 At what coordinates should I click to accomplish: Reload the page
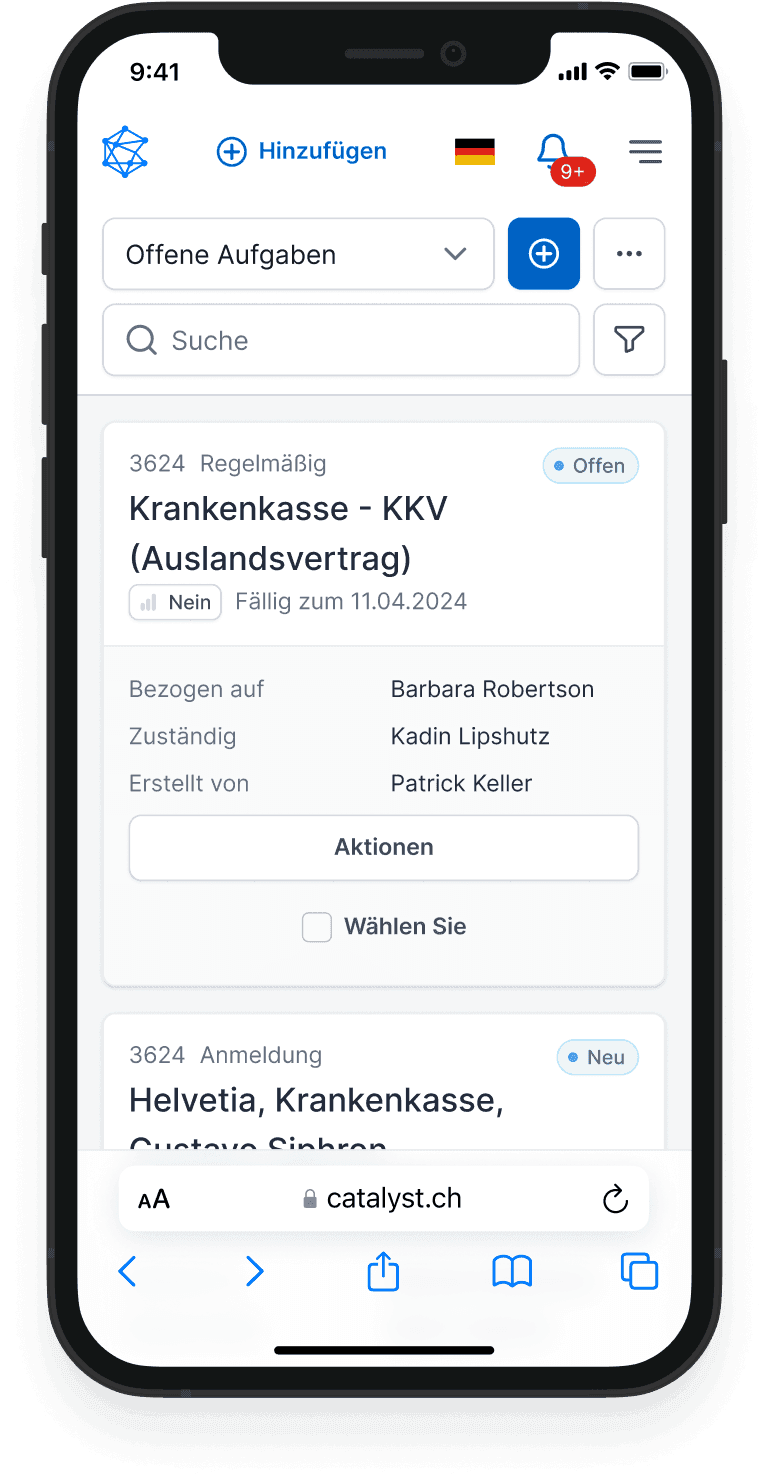[615, 1199]
